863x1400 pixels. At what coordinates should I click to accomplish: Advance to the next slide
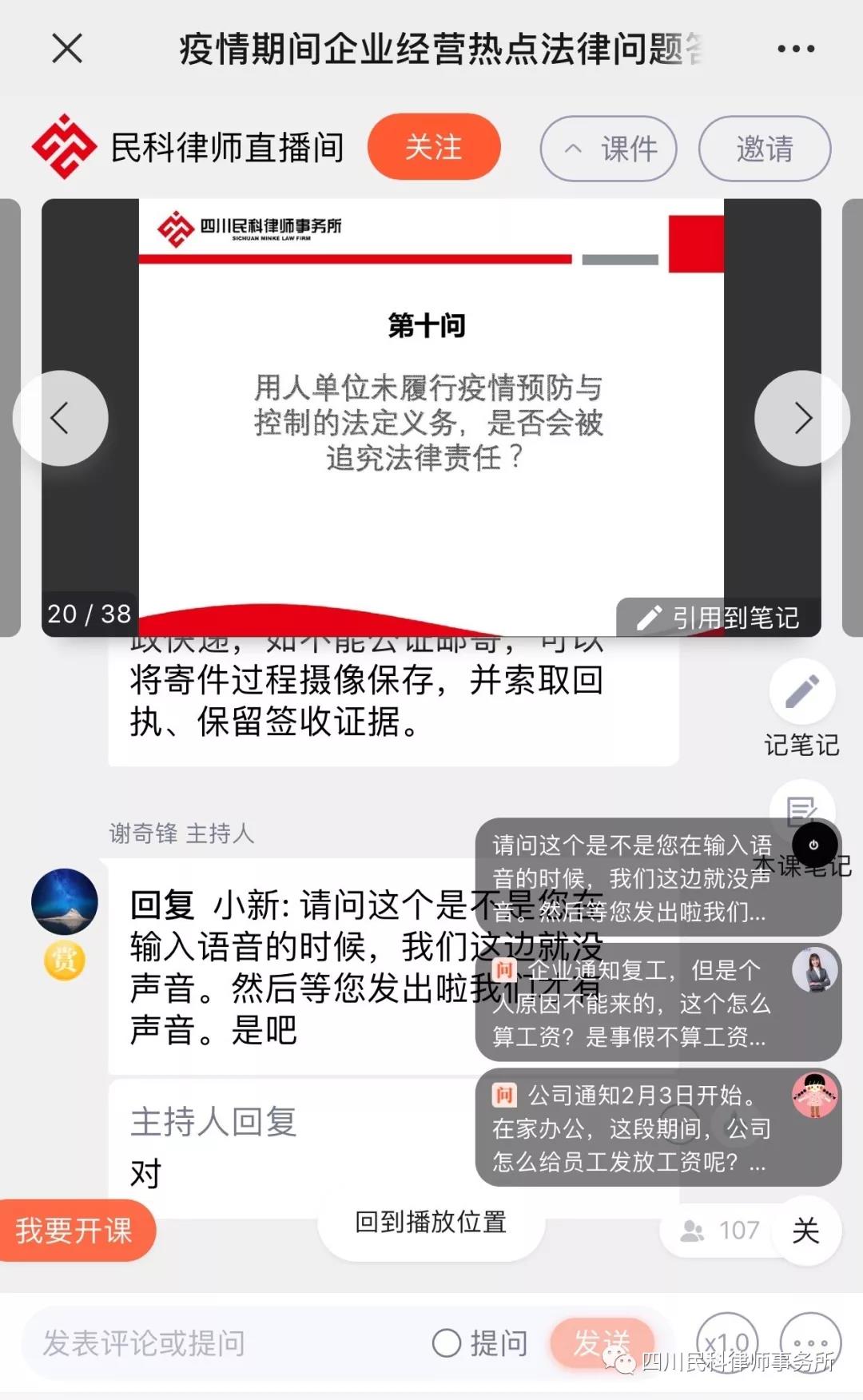801,418
